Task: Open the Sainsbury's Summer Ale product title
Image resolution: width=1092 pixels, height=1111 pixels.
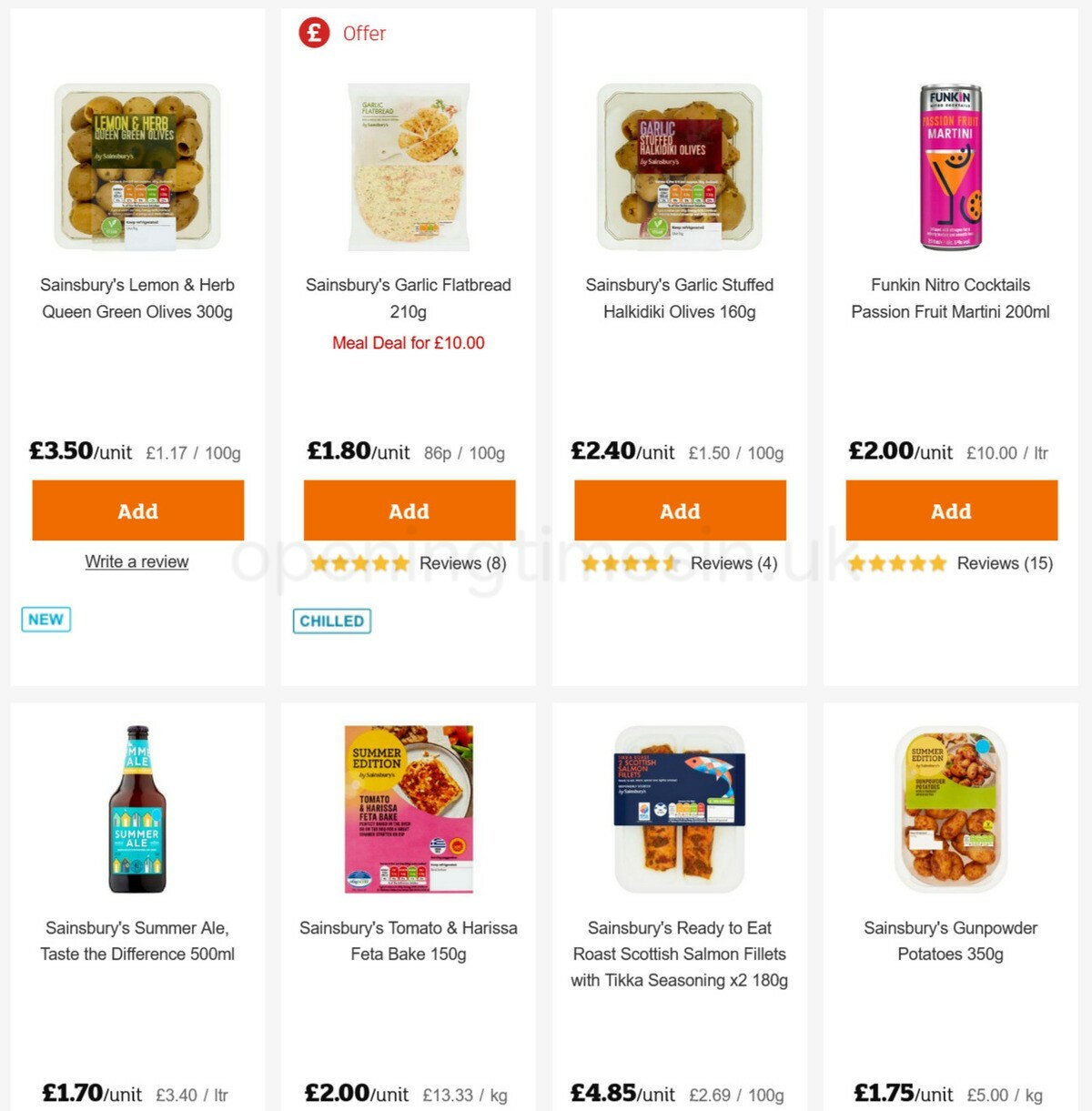Action: coord(137,941)
